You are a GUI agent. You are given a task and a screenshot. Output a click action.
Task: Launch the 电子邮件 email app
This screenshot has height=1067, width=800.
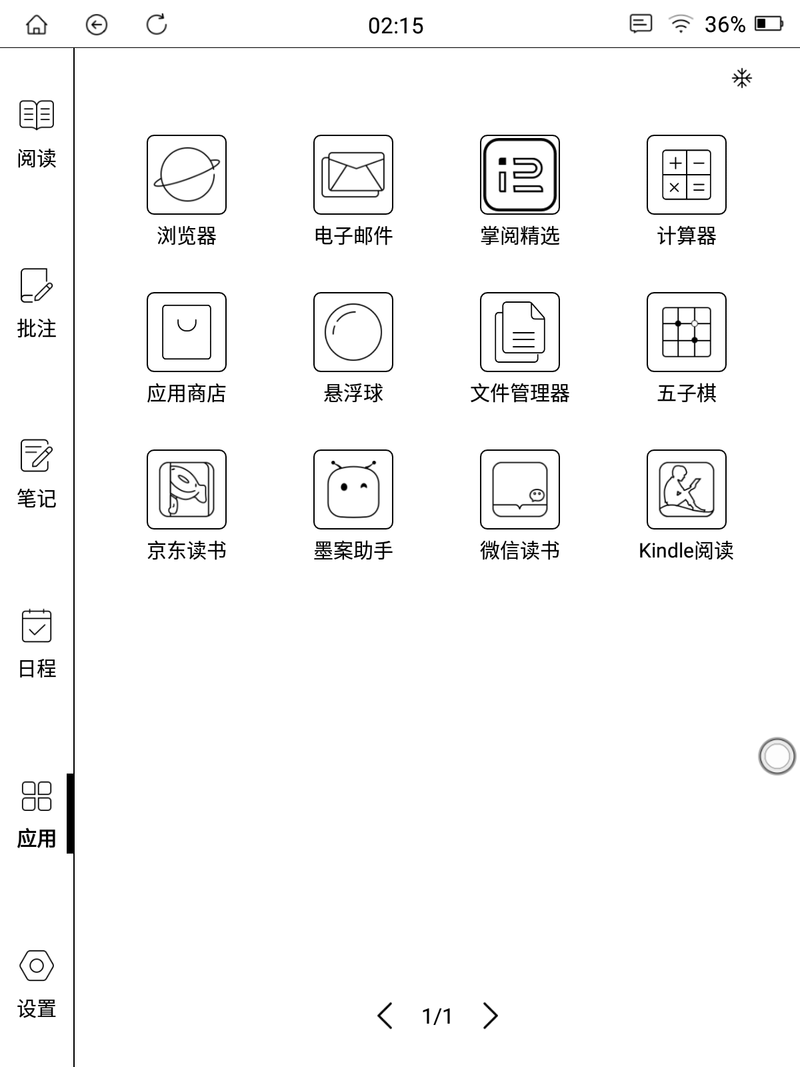click(x=353, y=175)
